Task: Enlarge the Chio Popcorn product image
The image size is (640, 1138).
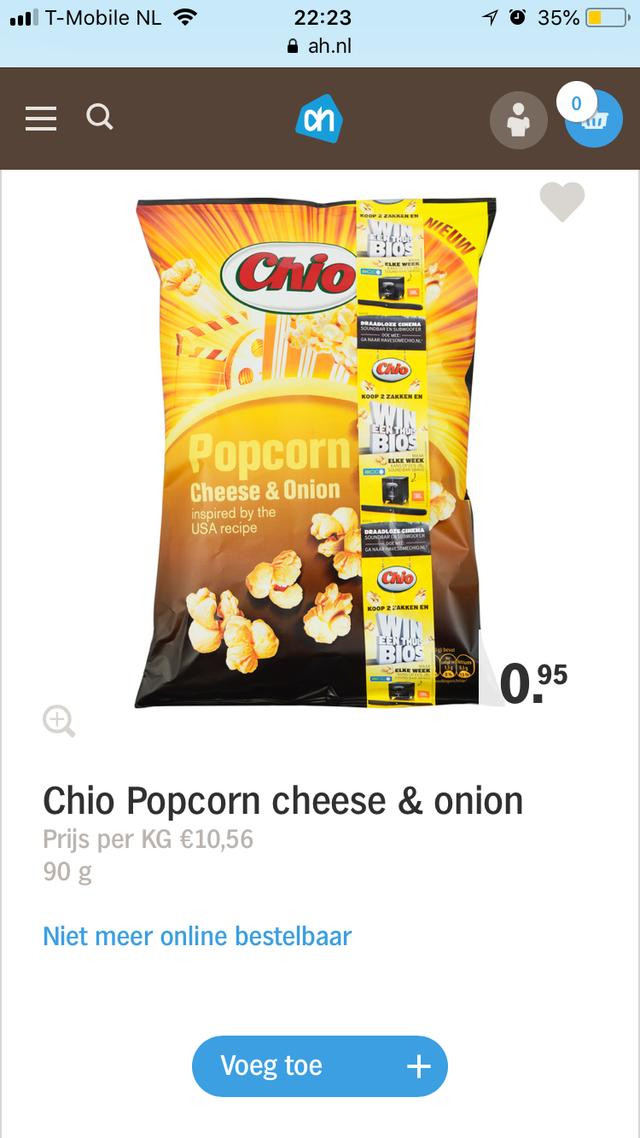Action: (315, 452)
